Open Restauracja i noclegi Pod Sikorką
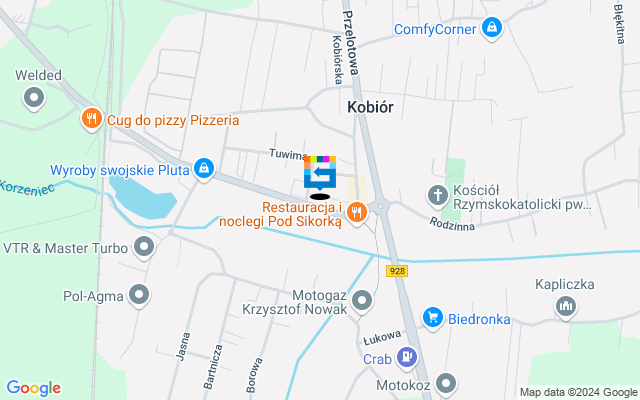 pyautogui.click(x=356, y=211)
